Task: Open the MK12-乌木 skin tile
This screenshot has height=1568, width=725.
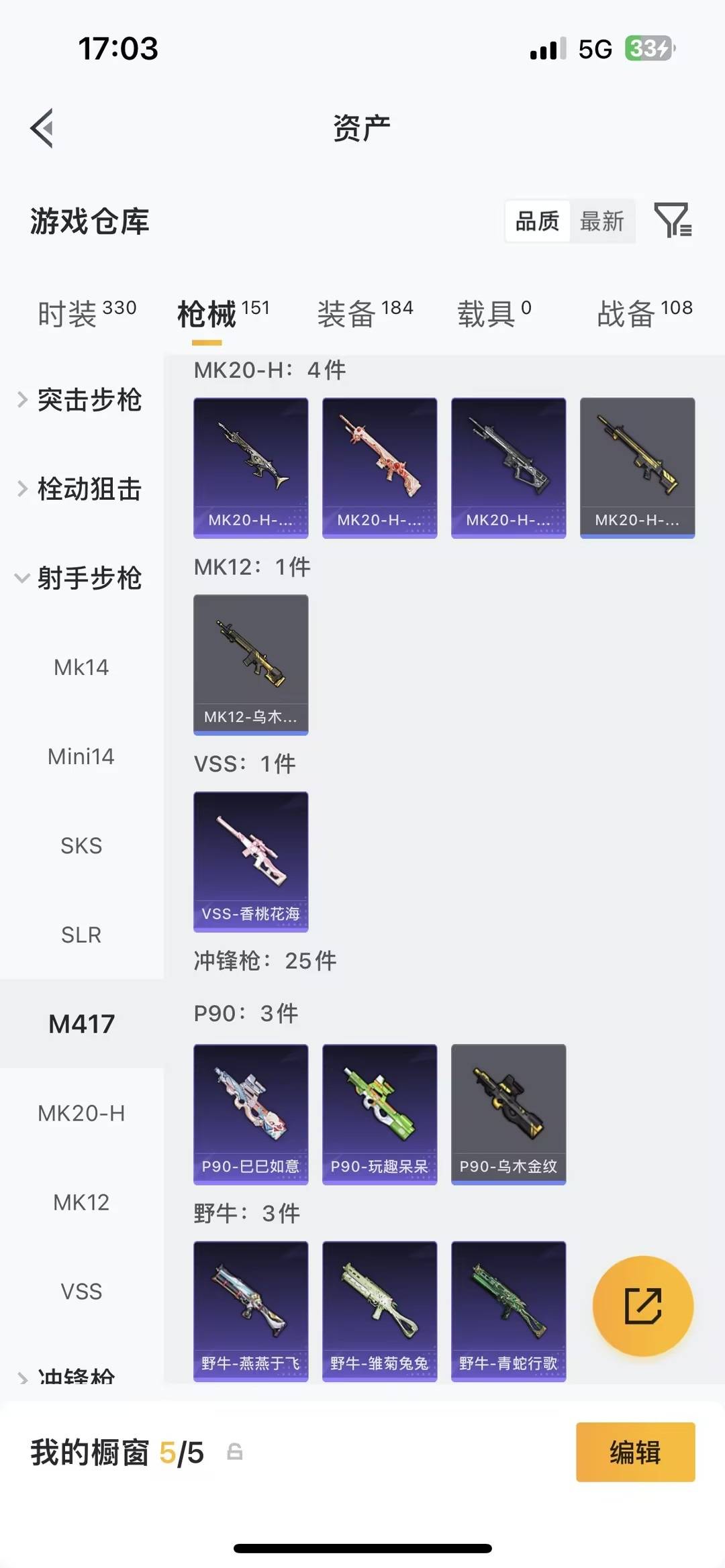Action: (x=250, y=664)
